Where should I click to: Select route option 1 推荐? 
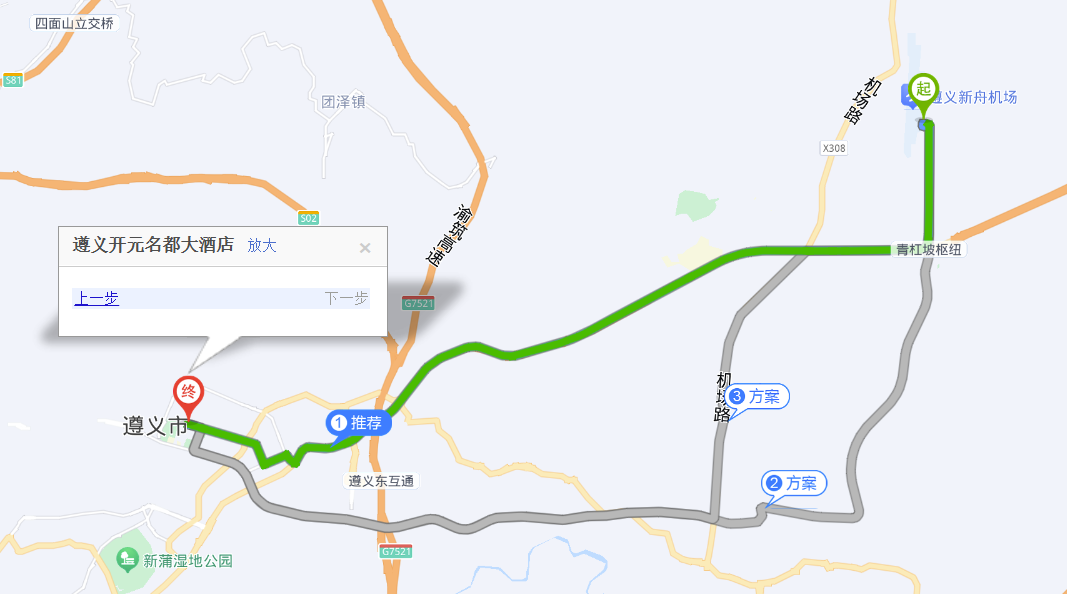click(358, 423)
